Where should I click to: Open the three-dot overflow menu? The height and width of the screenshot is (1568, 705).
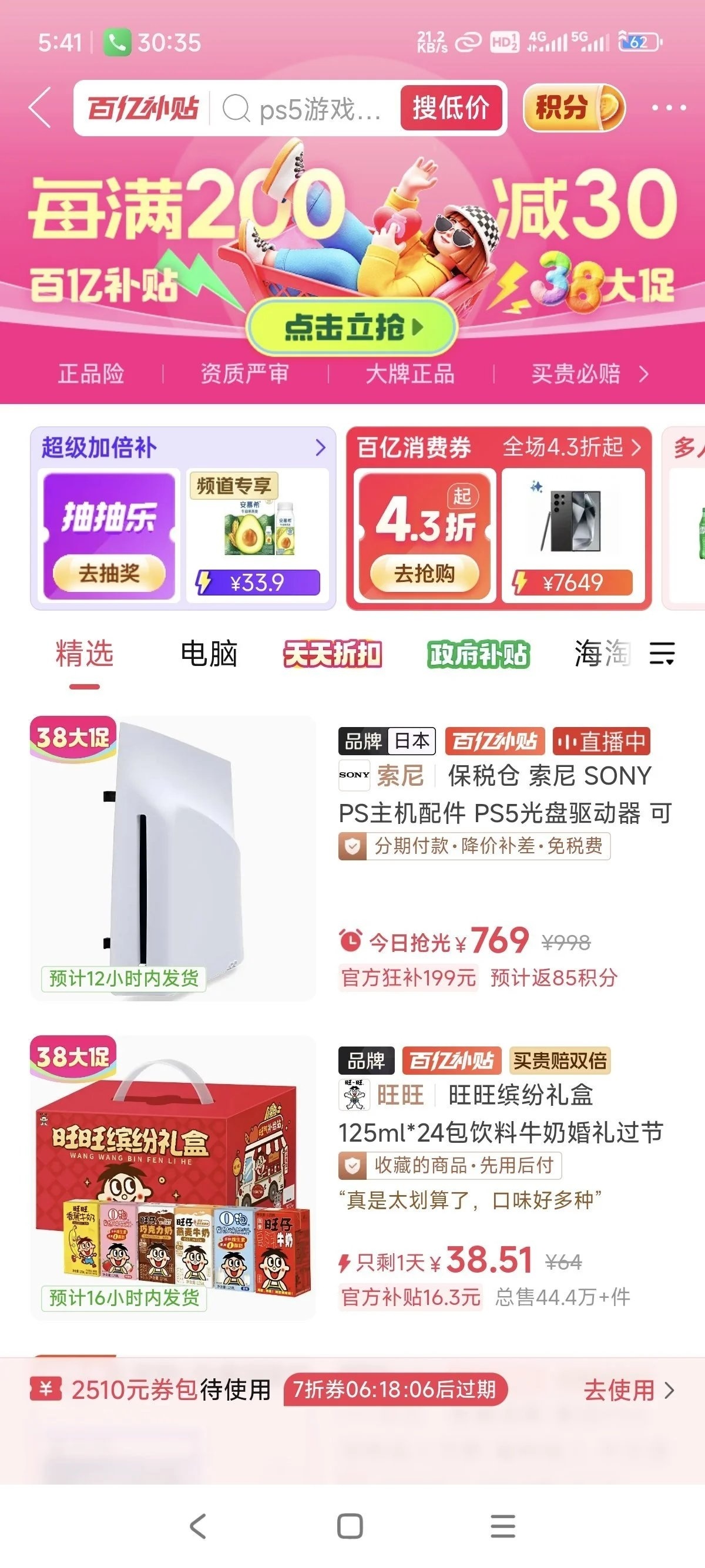669,107
